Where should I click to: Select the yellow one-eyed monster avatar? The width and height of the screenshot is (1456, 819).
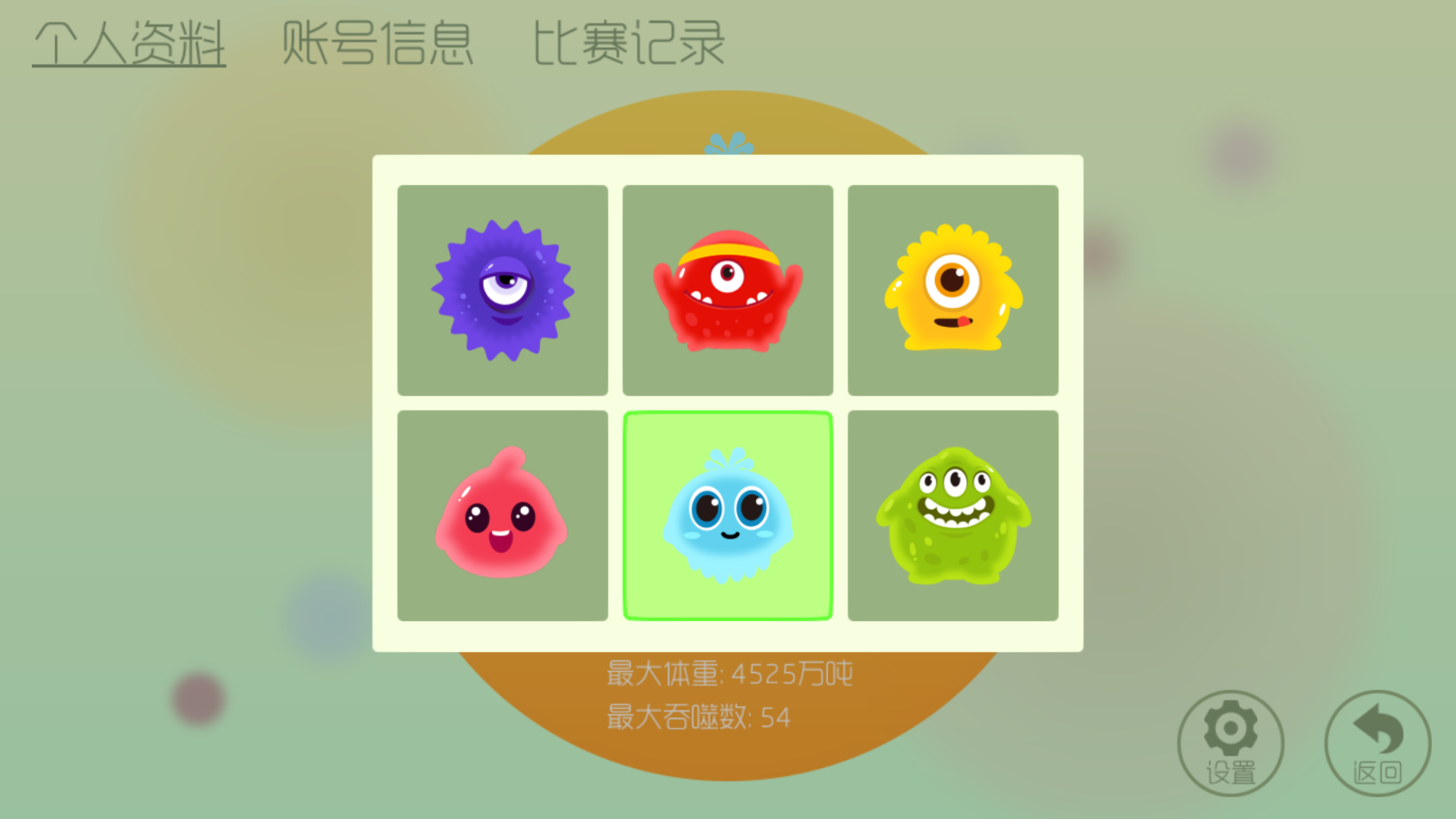pos(952,290)
